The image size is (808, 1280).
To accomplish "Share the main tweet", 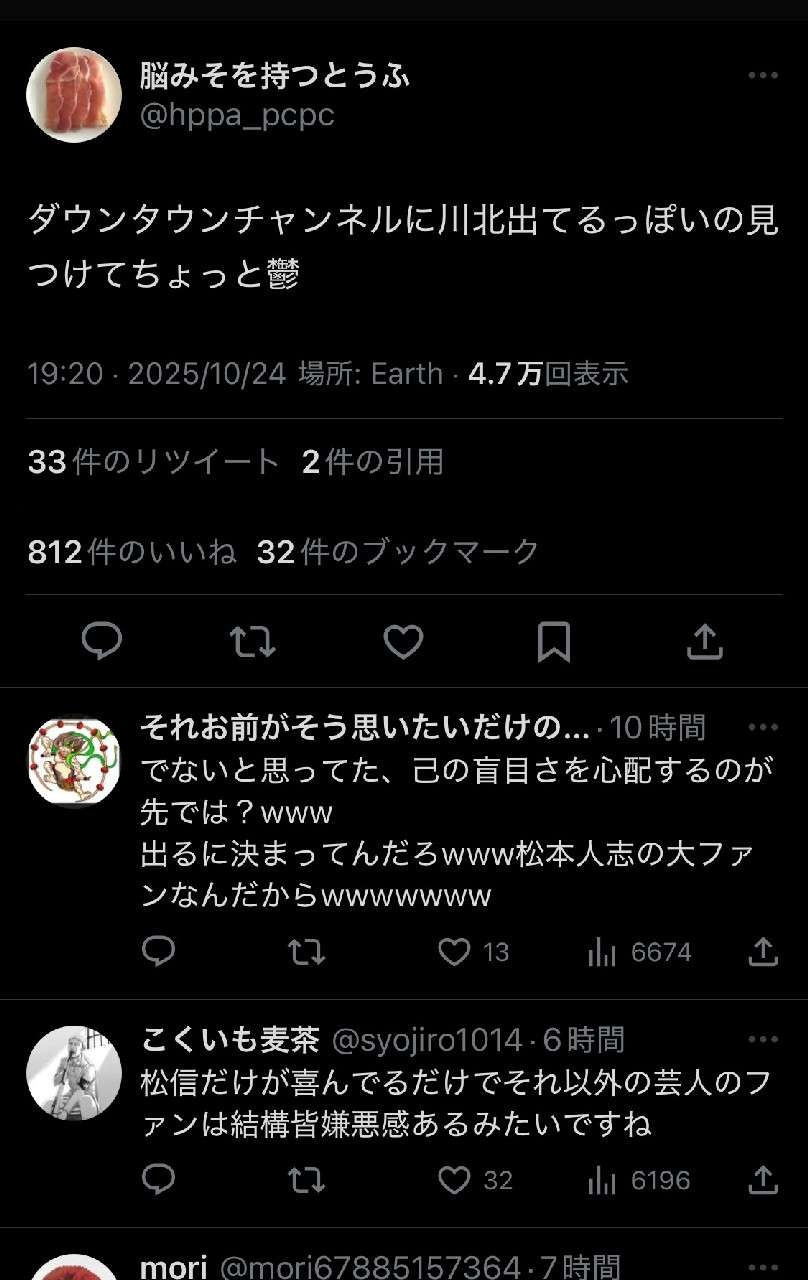I will click(x=704, y=641).
